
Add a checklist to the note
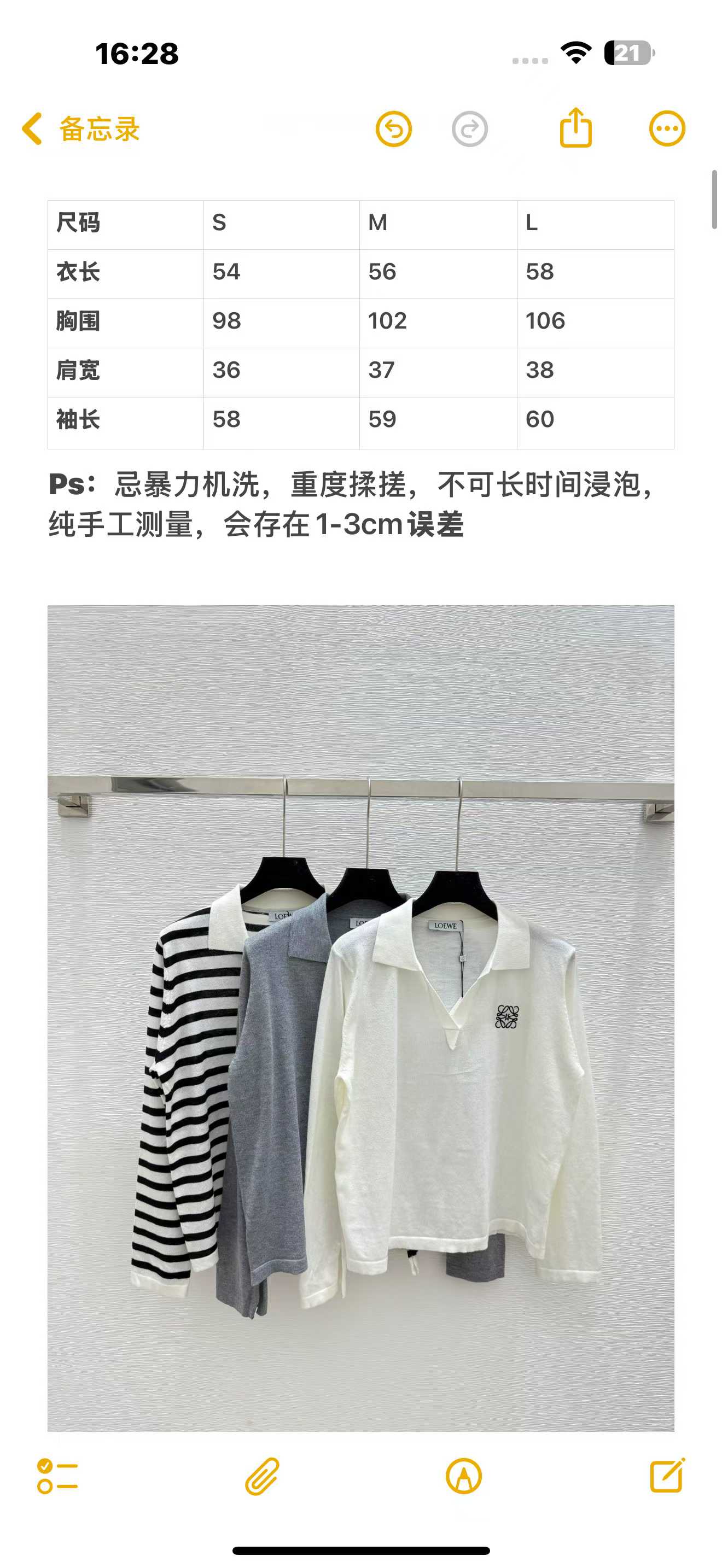(x=57, y=1476)
